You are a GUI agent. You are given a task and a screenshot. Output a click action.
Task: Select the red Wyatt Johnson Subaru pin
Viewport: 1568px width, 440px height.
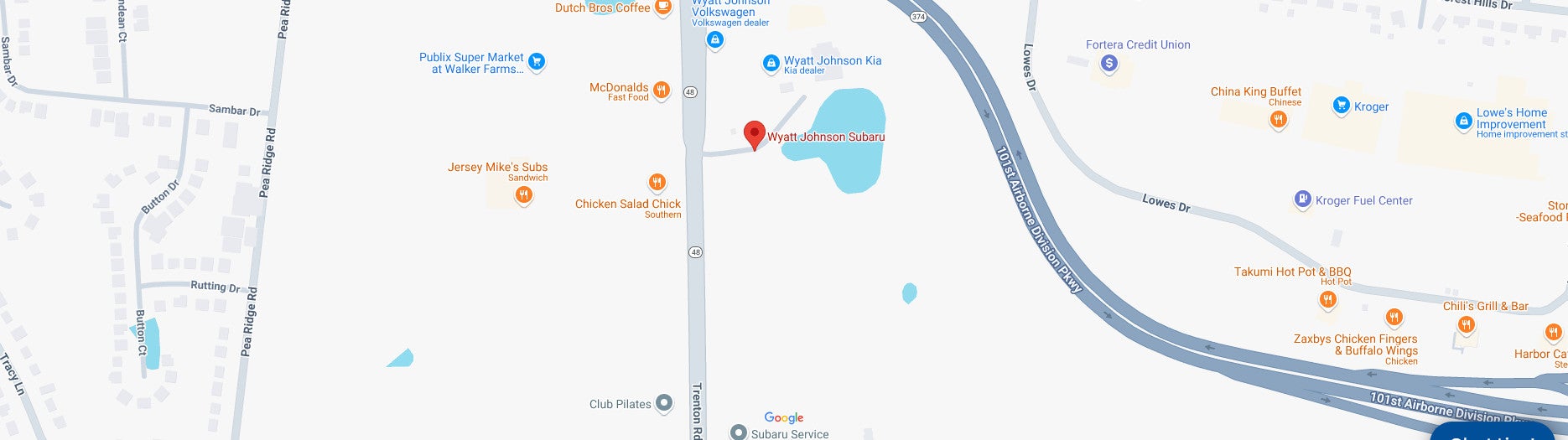[x=755, y=134]
